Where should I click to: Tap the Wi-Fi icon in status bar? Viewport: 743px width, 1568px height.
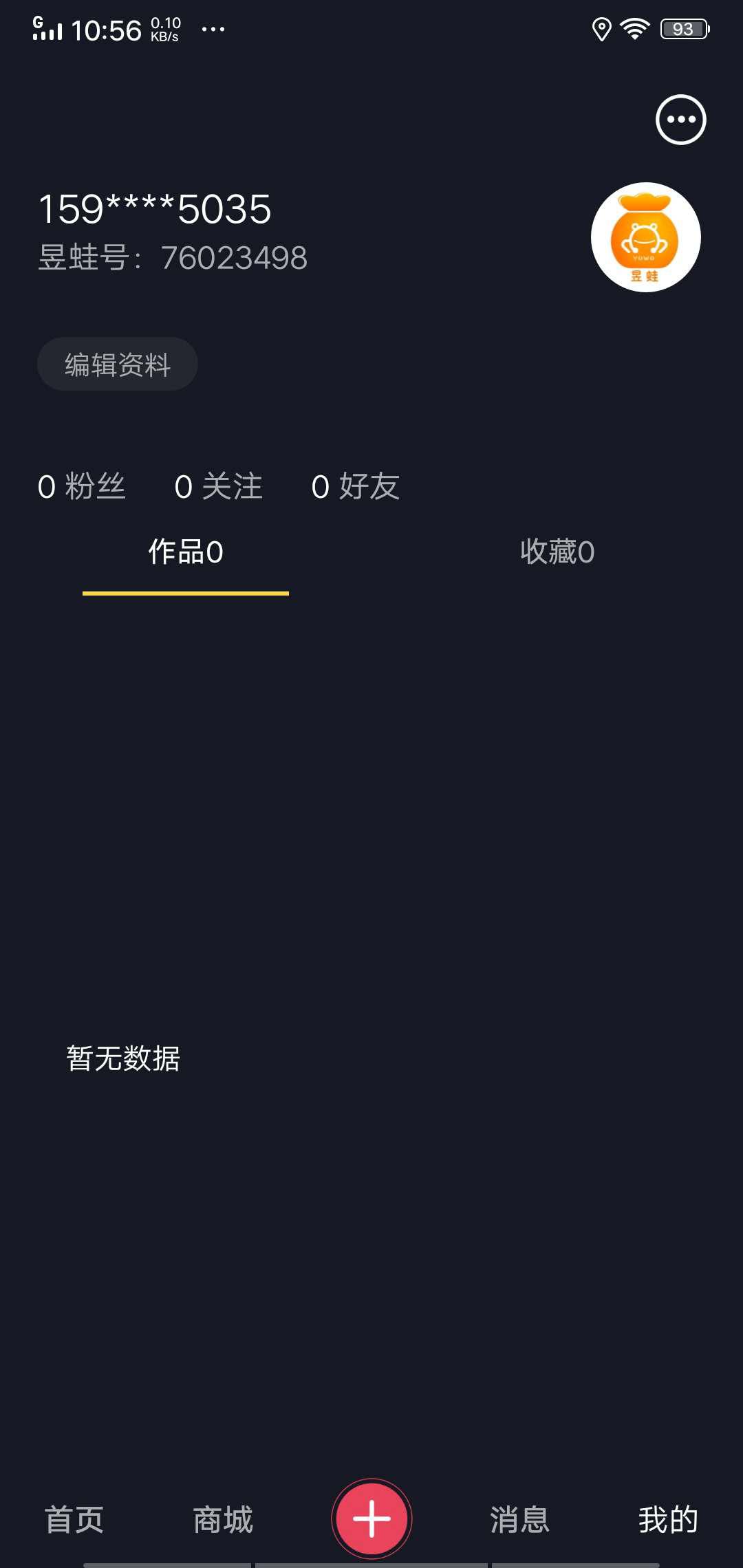tap(631, 28)
